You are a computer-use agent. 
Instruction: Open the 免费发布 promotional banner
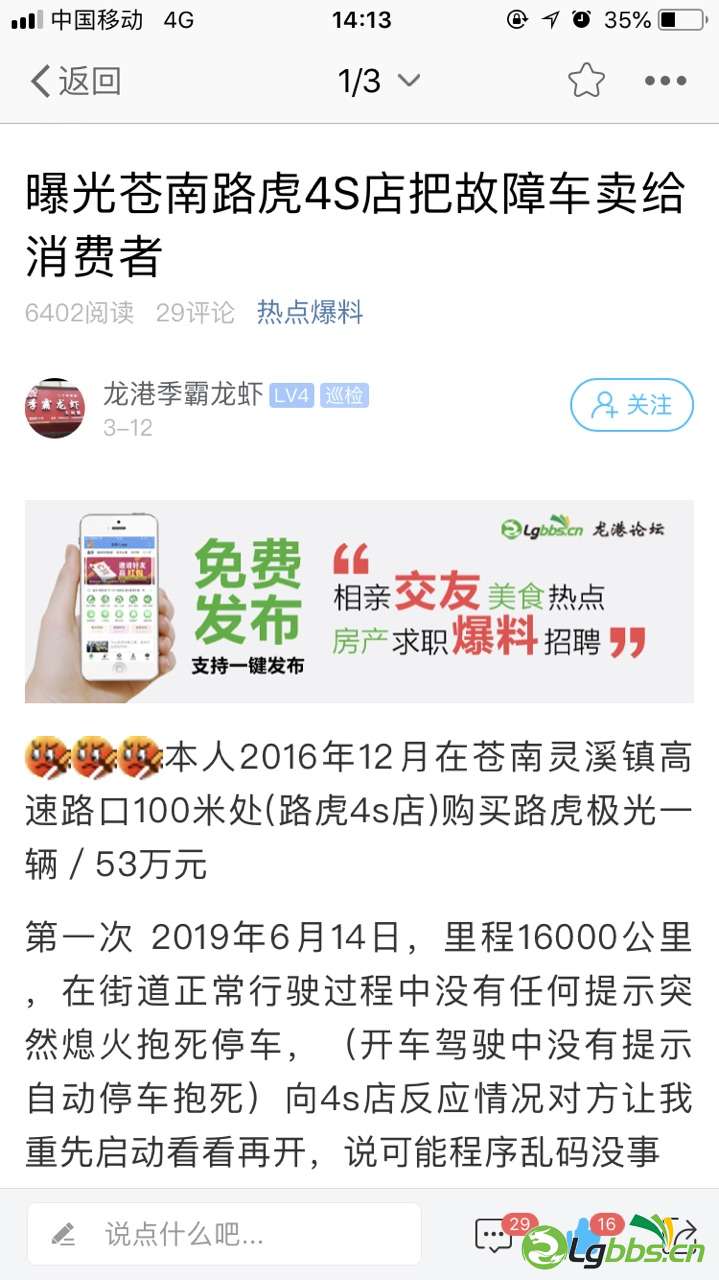point(359,601)
